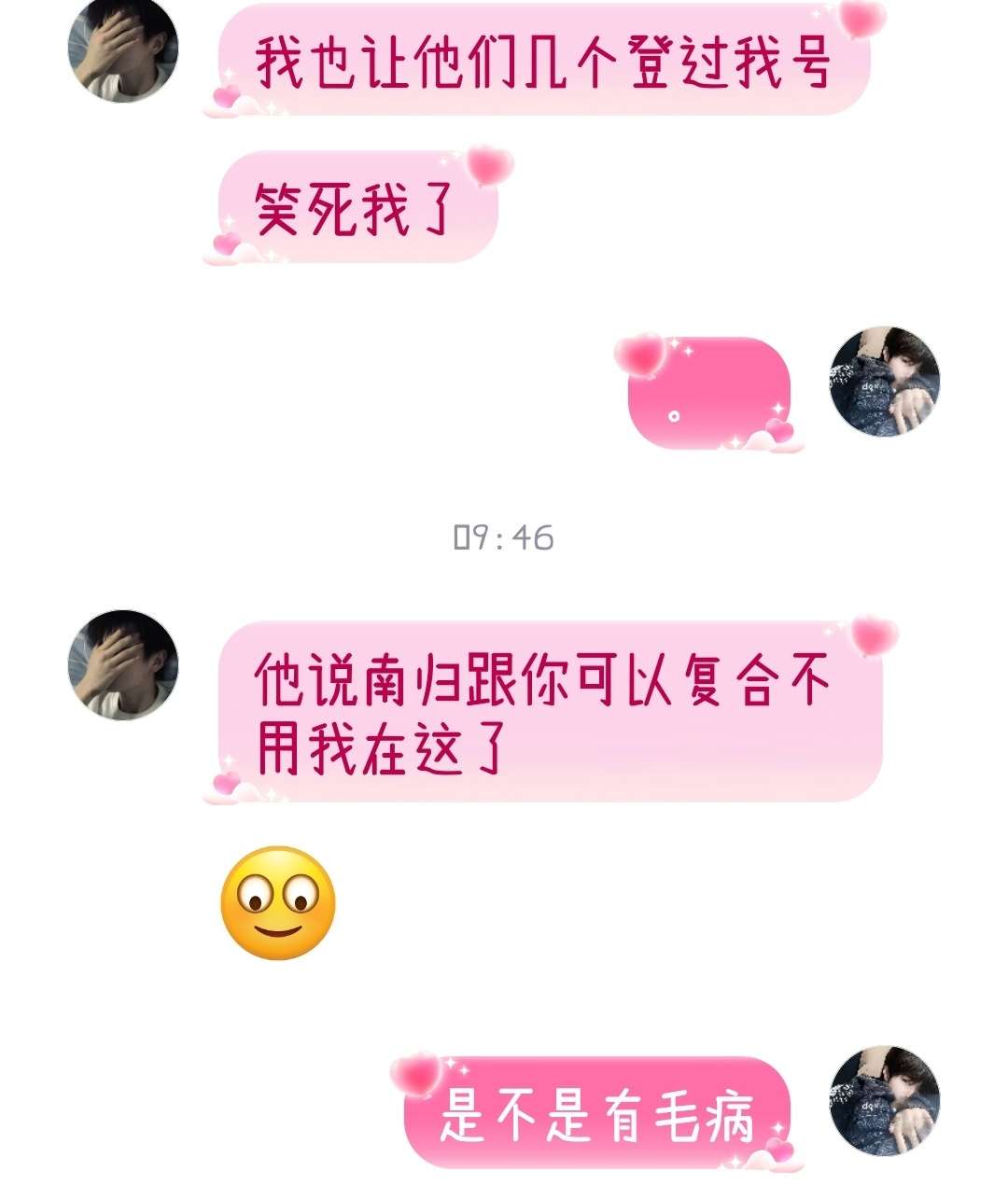View own profile picture beside "是不是有毛病"

(x=884, y=1101)
